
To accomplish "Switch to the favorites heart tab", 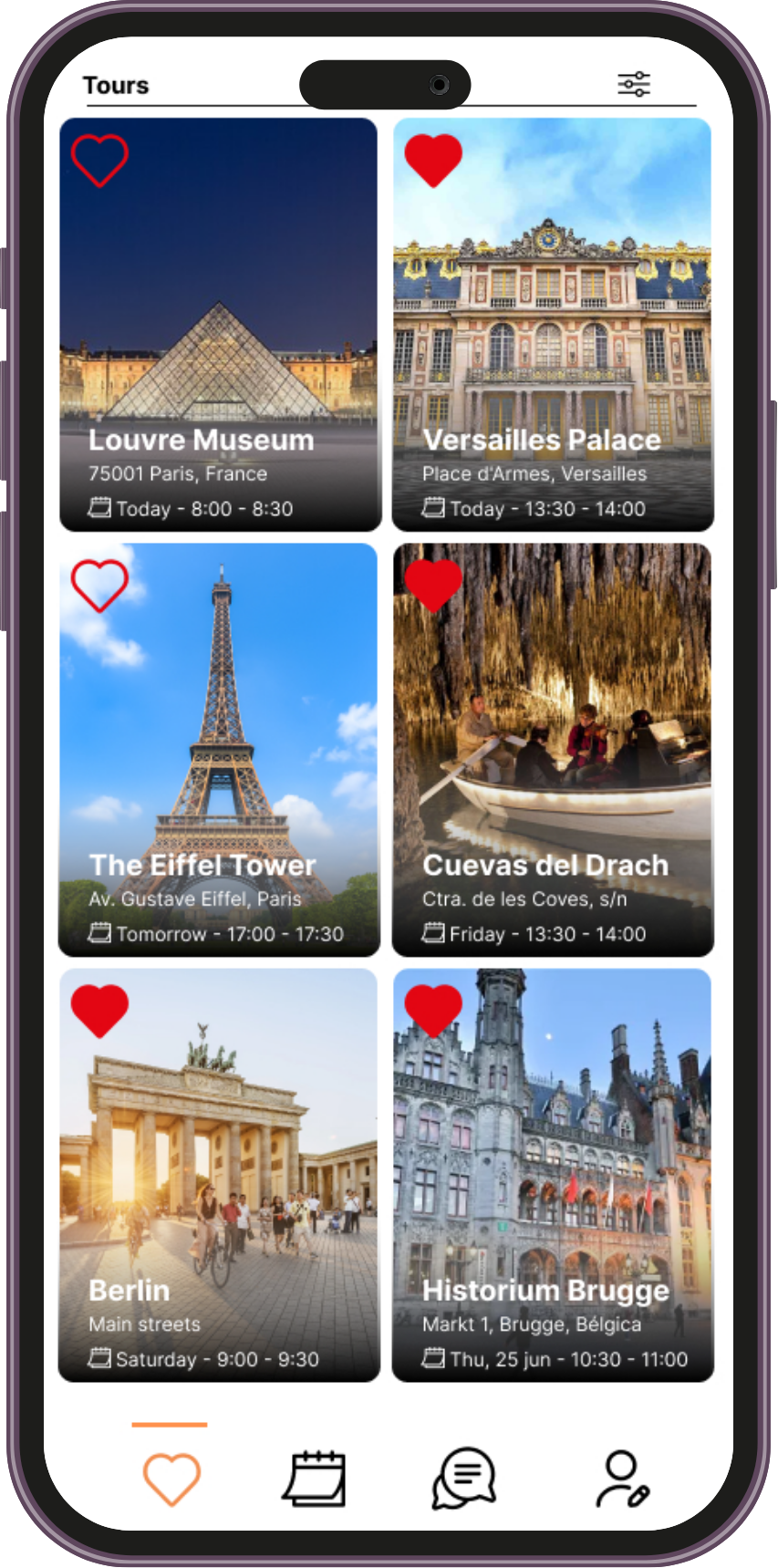I will 171,1478.
